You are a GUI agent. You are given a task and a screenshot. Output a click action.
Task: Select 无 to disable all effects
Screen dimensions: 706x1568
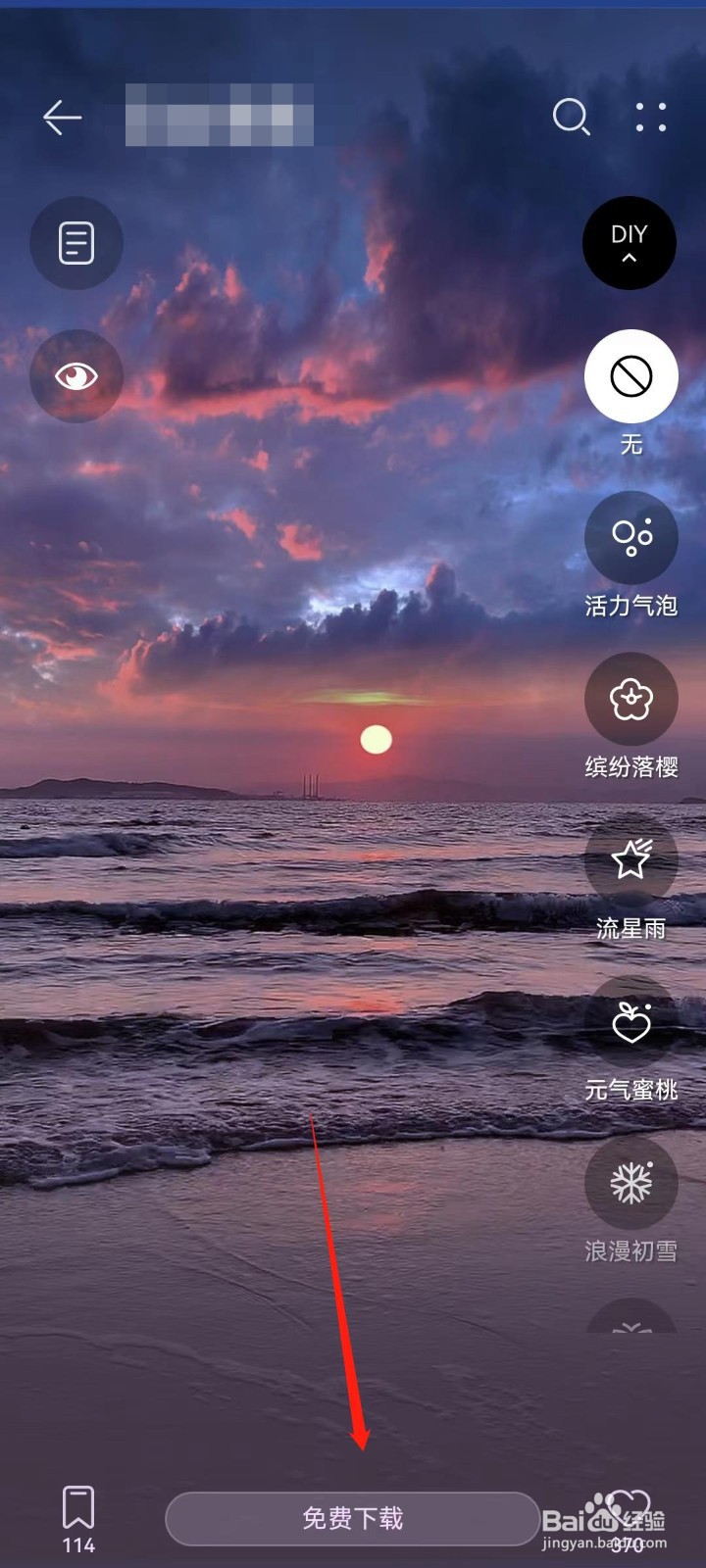631,375
